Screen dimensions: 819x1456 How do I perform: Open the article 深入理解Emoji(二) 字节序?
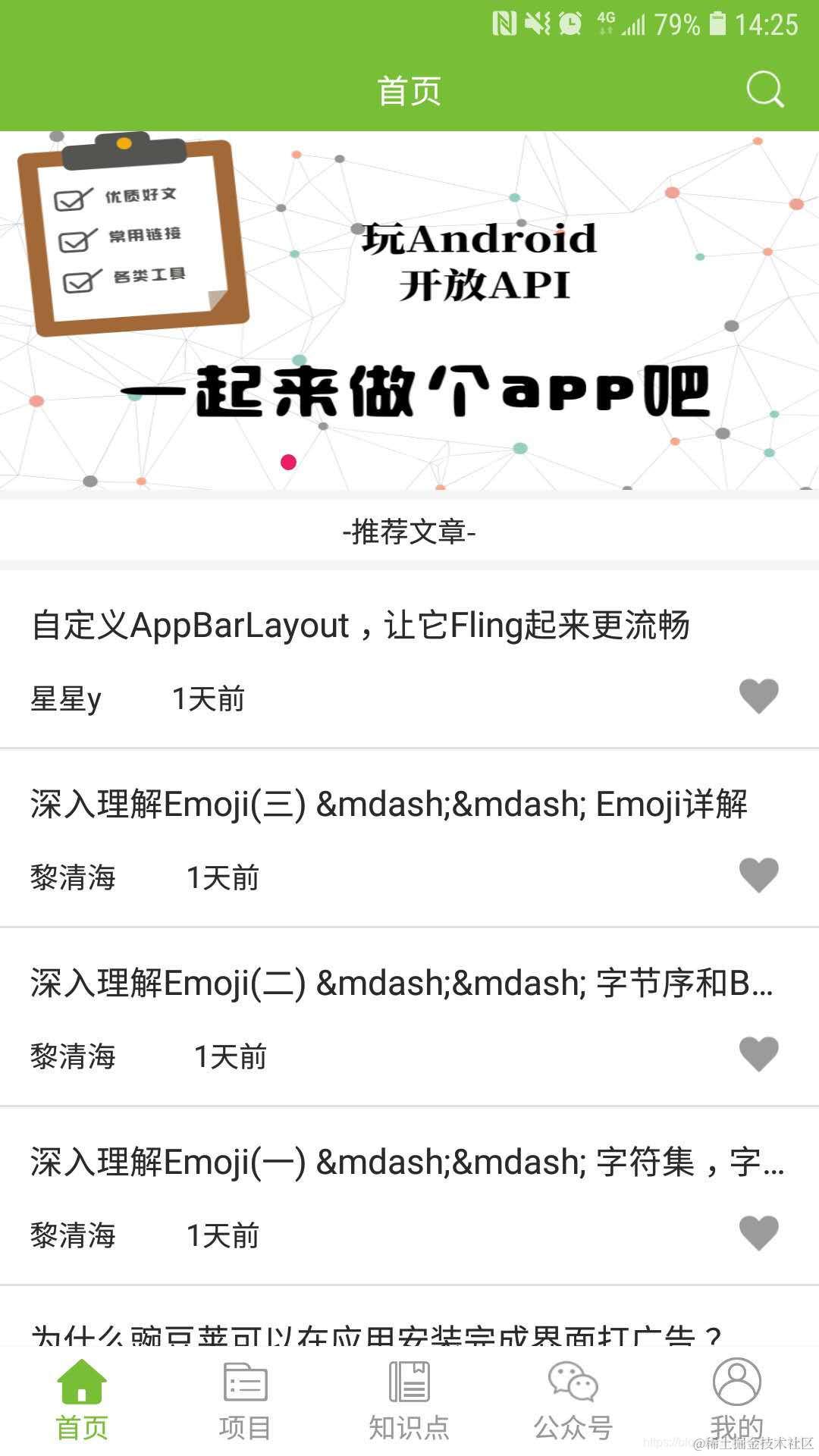402,984
